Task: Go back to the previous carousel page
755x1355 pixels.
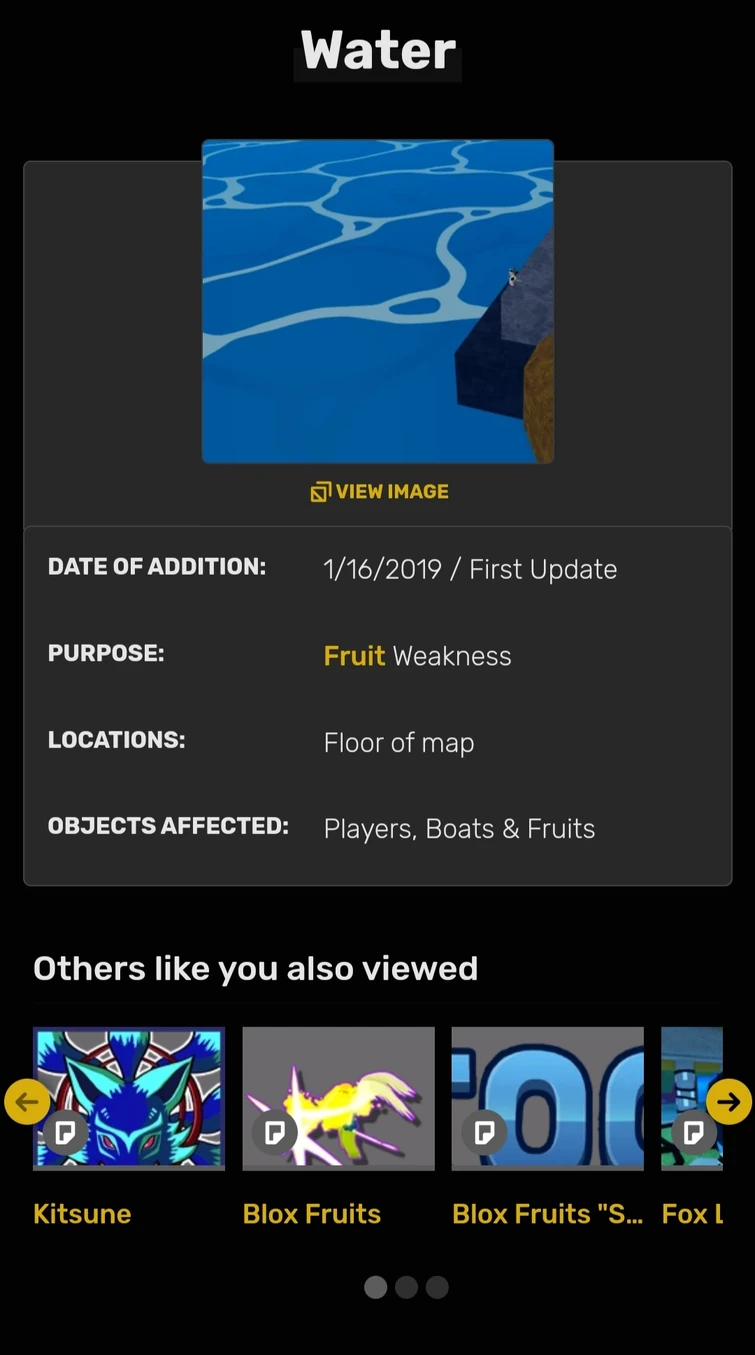Action: (x=26, y=1101)
